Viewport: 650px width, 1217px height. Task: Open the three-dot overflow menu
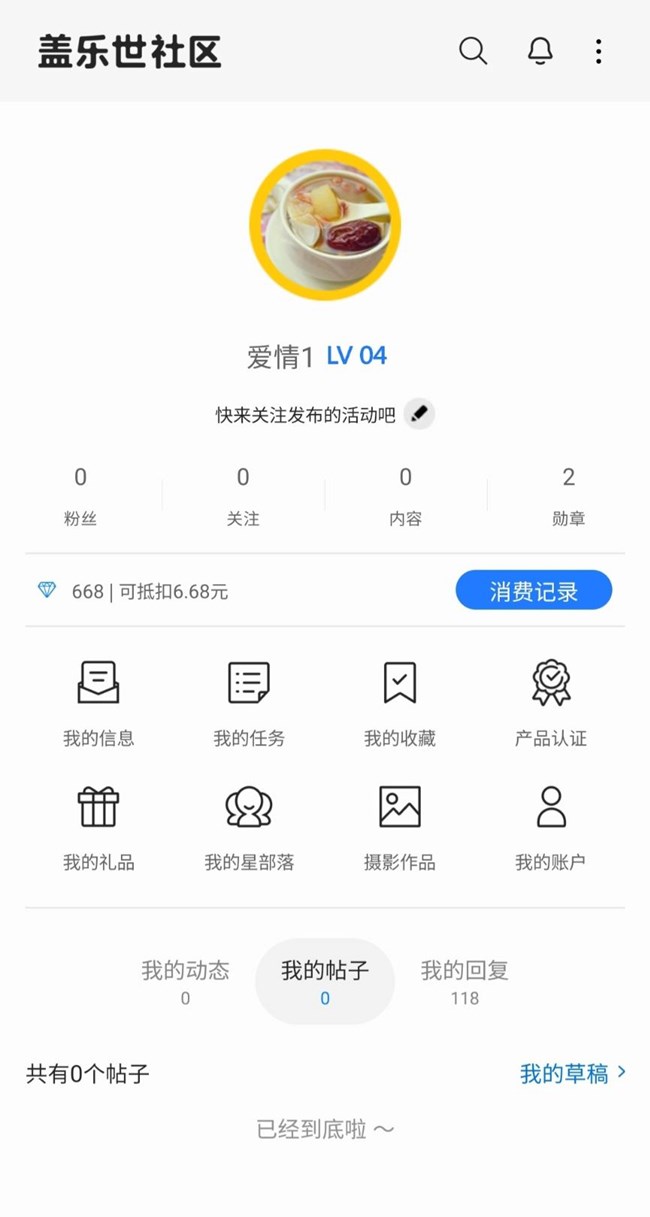pos(598,51)
